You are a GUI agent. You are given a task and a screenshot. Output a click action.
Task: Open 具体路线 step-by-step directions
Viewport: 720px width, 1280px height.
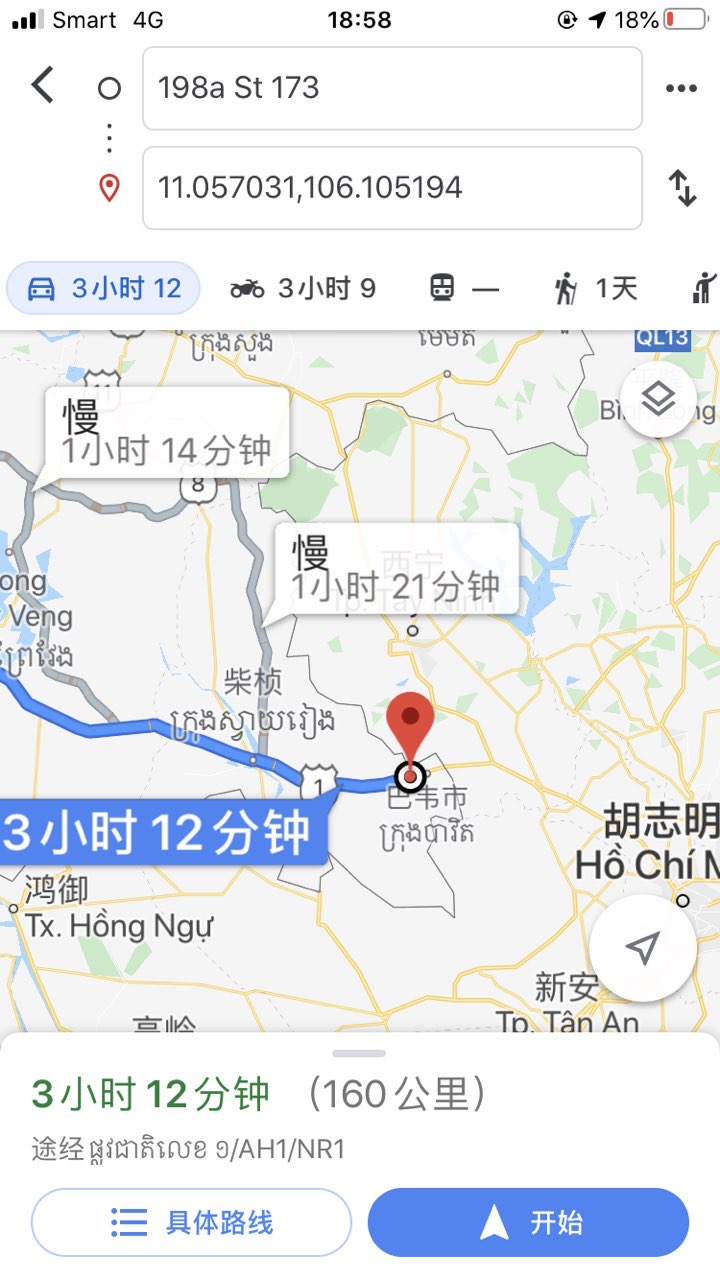(x=192, y=1222)
